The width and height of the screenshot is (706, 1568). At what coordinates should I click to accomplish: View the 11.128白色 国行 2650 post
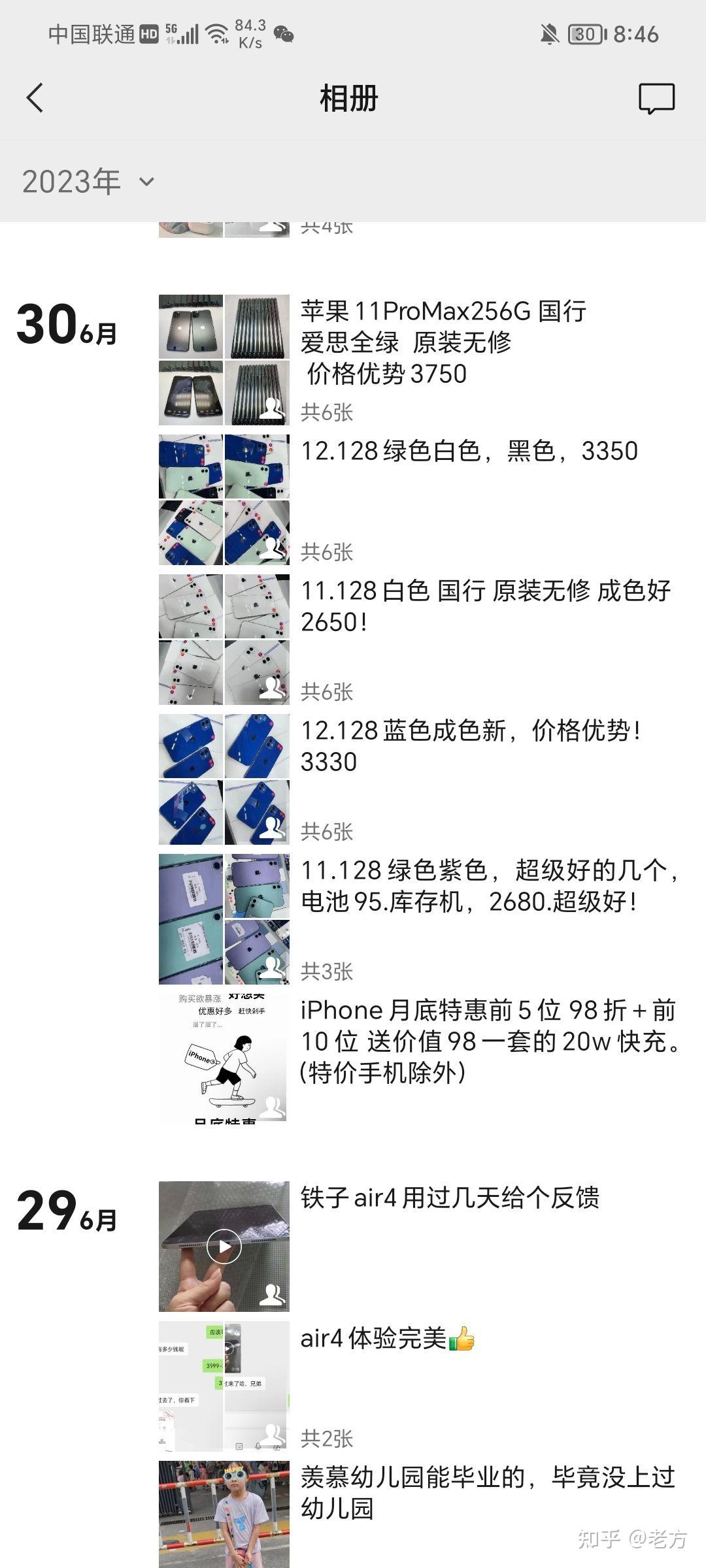[484, 606]
